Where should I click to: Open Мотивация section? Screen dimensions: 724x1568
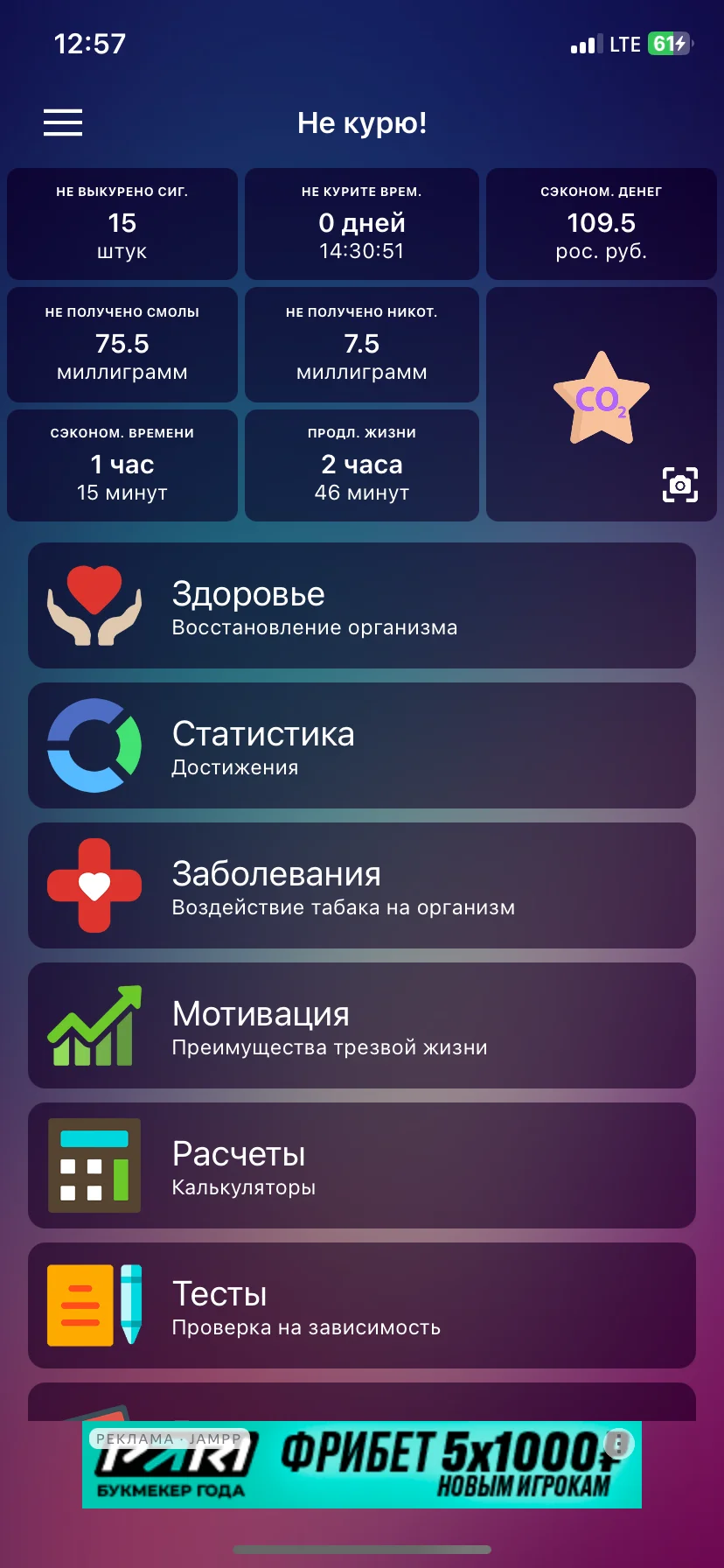(362, 1025)
